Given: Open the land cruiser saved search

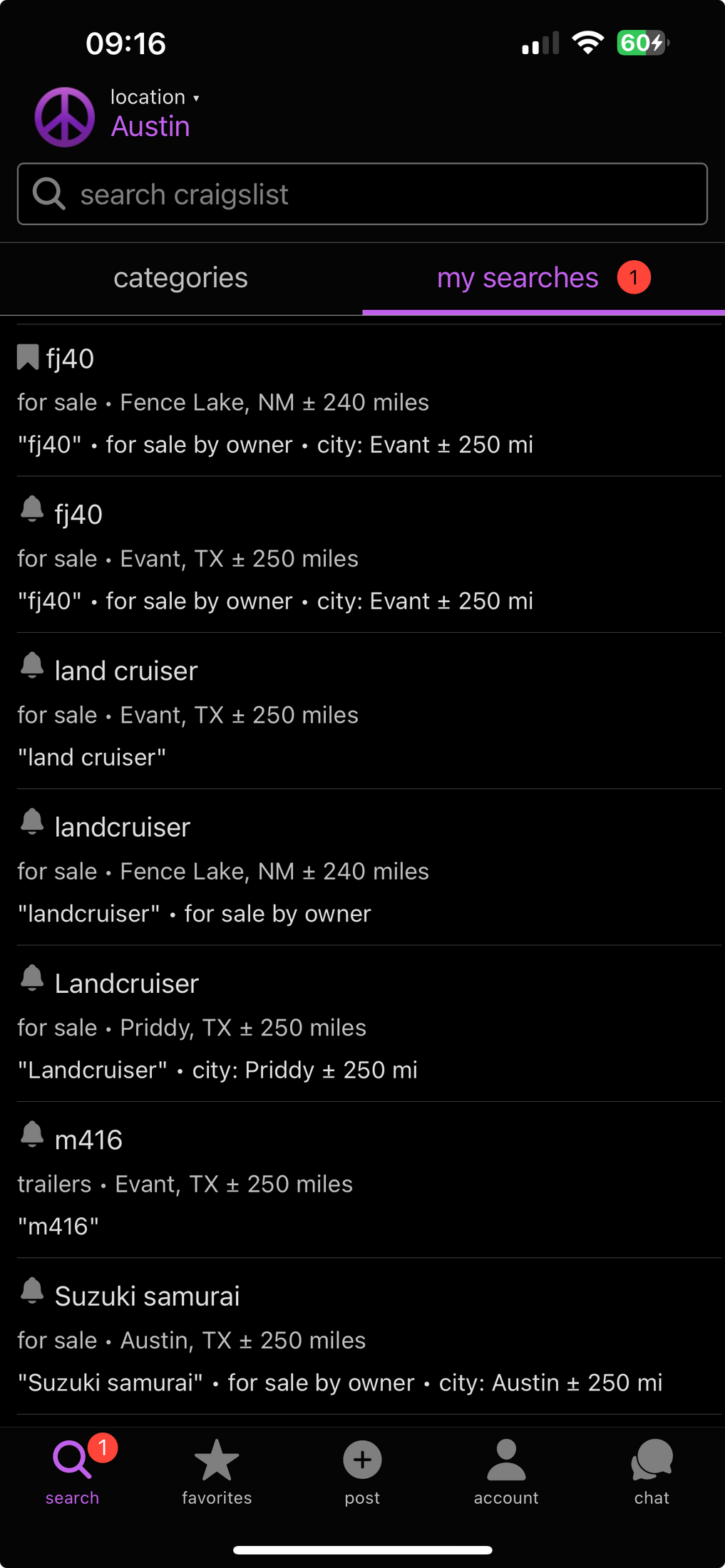Looking at the screenshot, I should pos(362,711).
